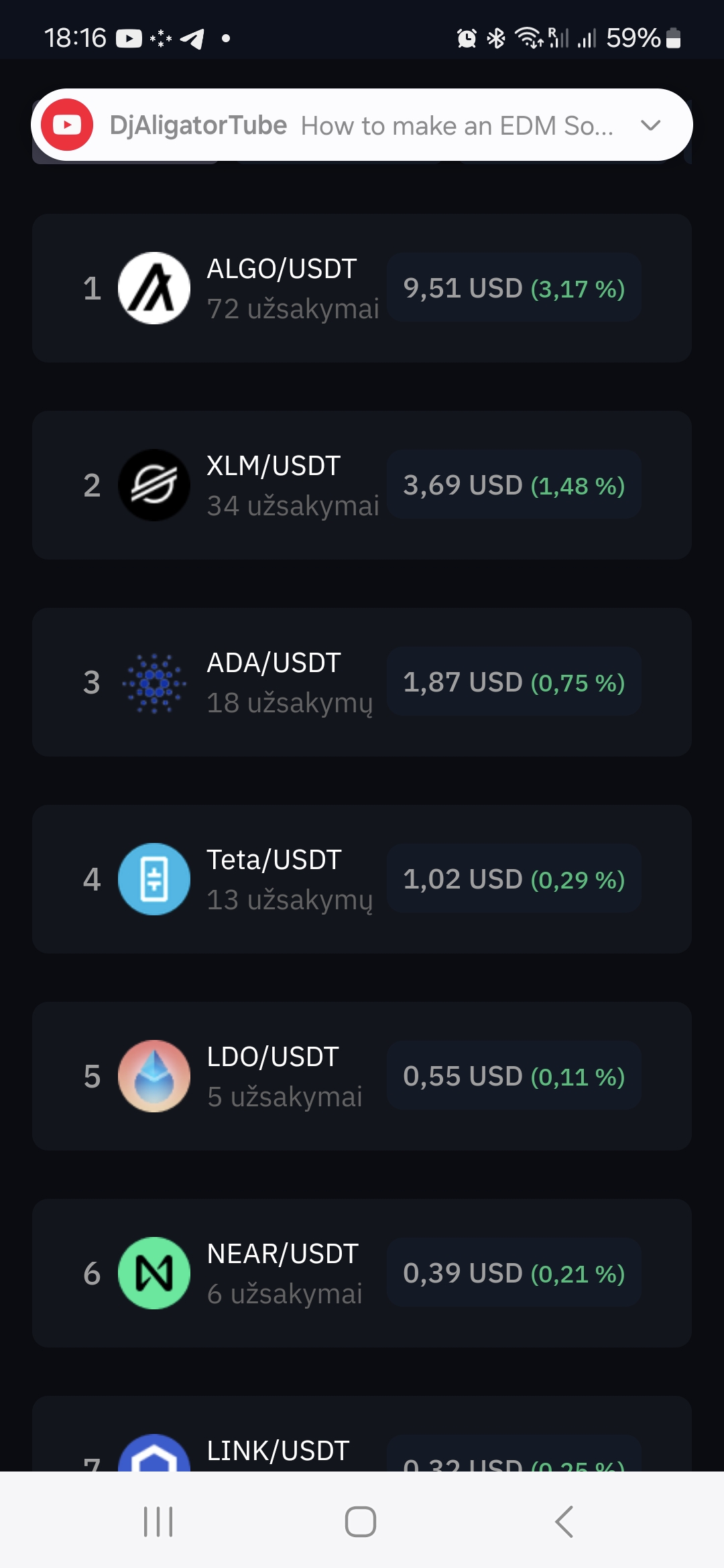Open the XLM/USDT pair row

[362, 485]
